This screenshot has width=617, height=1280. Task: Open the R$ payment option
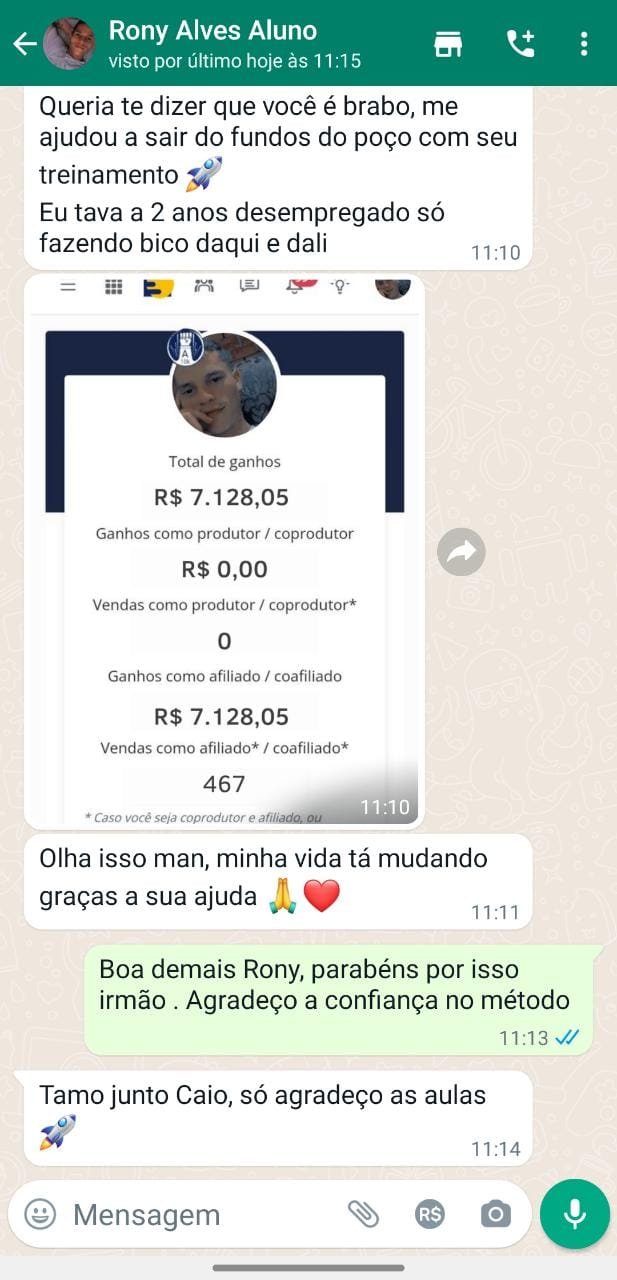[430, 1214]
